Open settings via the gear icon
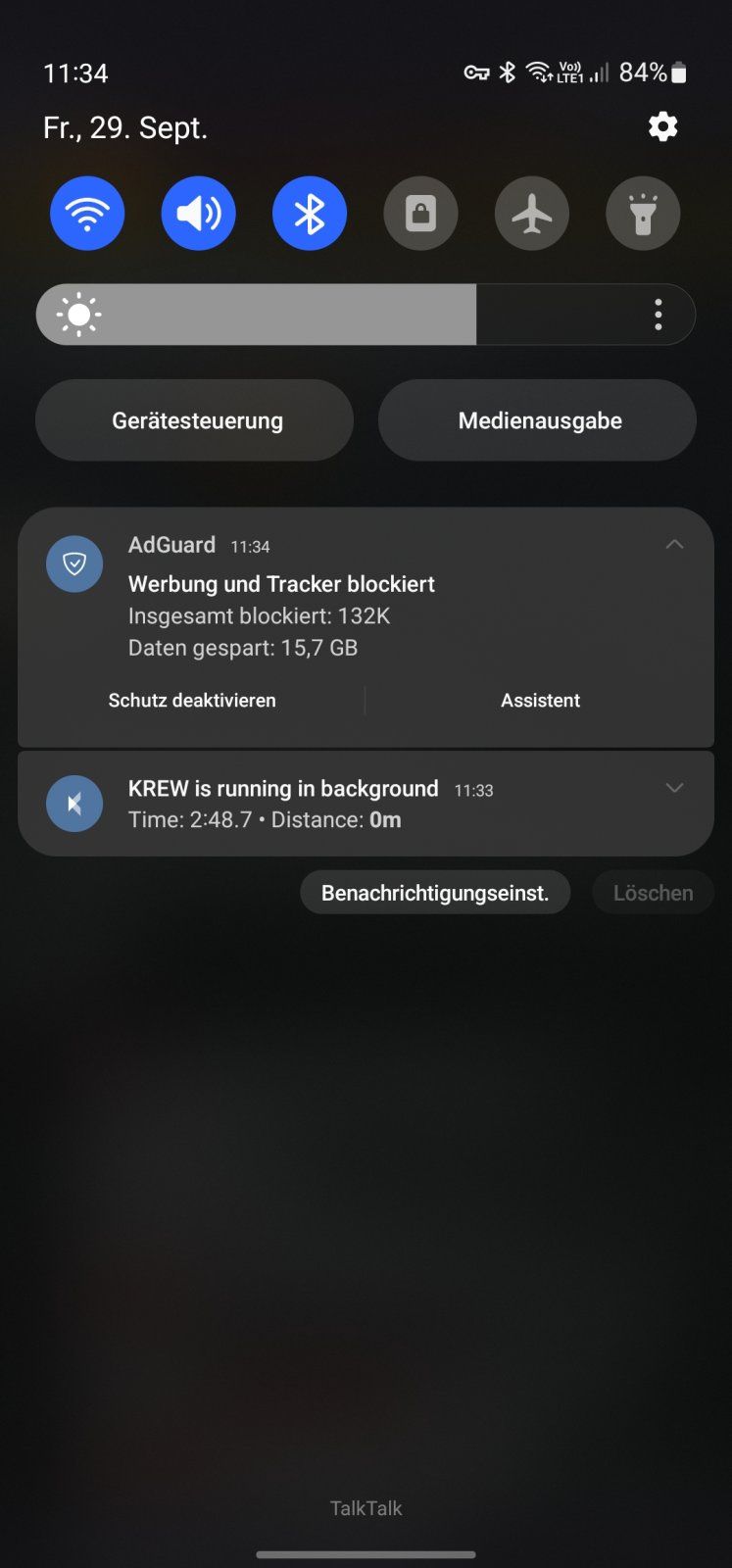 [x=662, y=126]
